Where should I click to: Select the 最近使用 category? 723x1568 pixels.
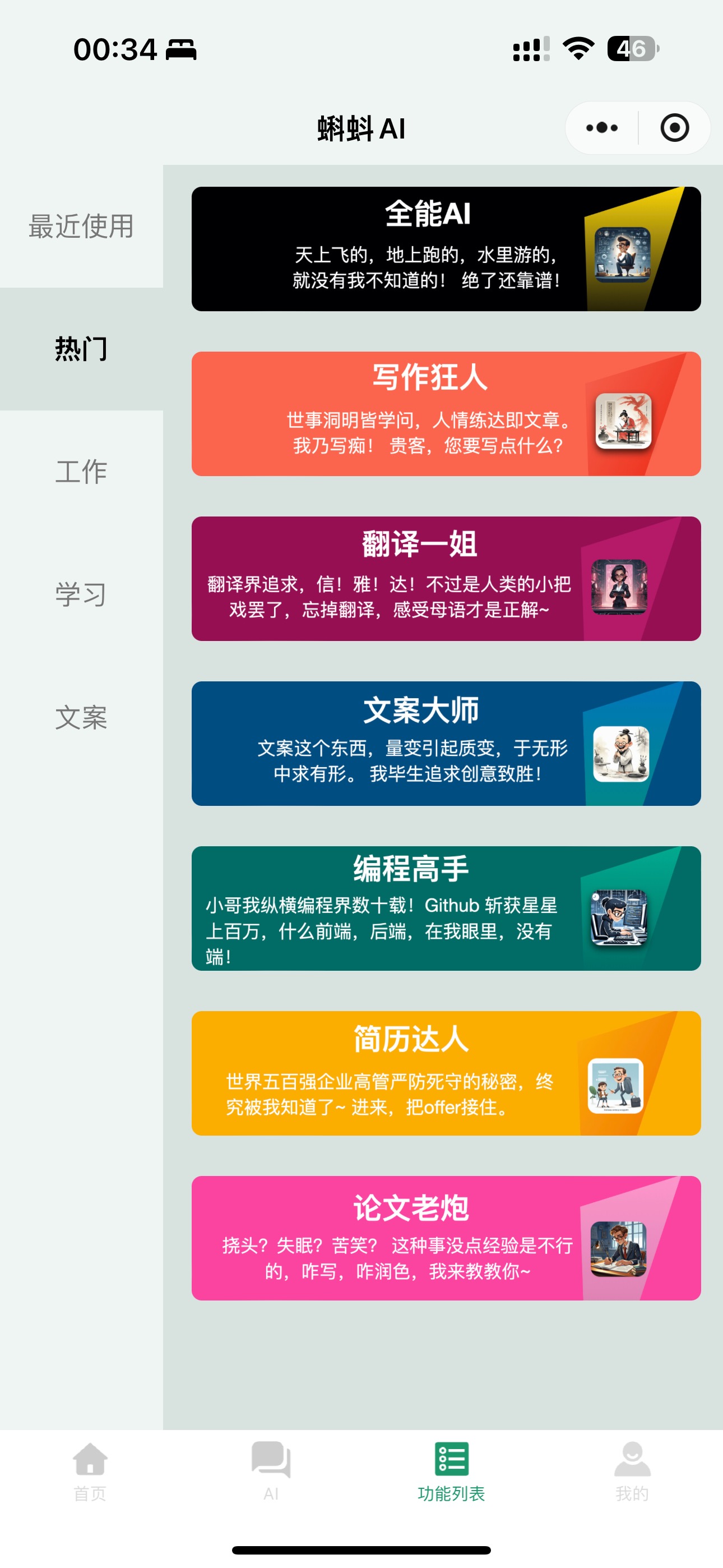pyautogui.click(x=81, y=227)
